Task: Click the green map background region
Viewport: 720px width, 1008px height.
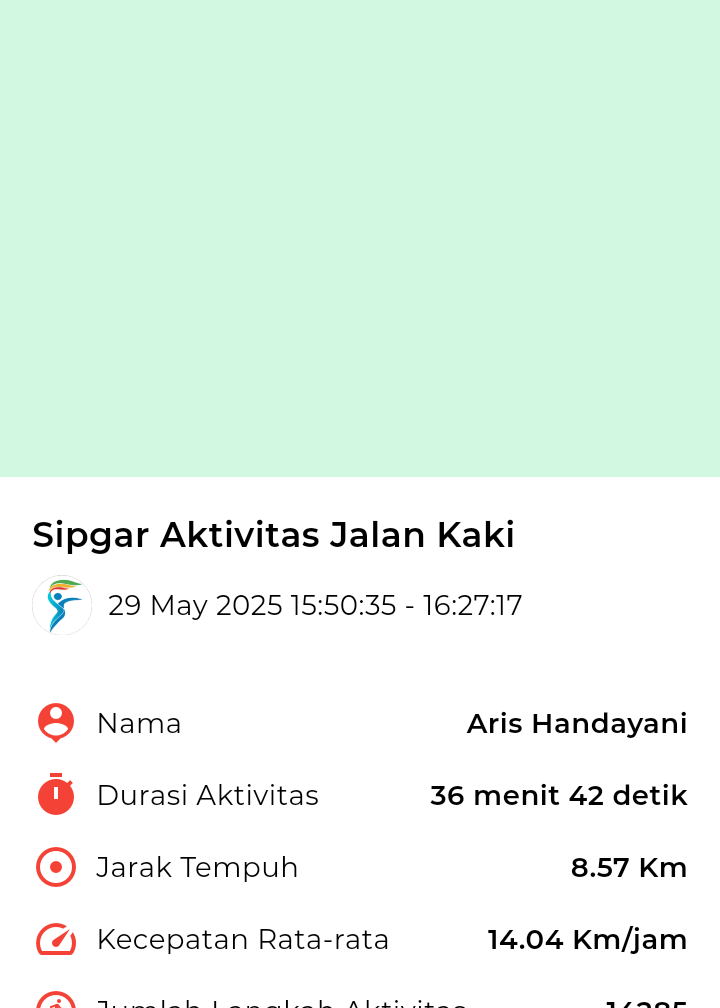Action: (x=360, y=238)
